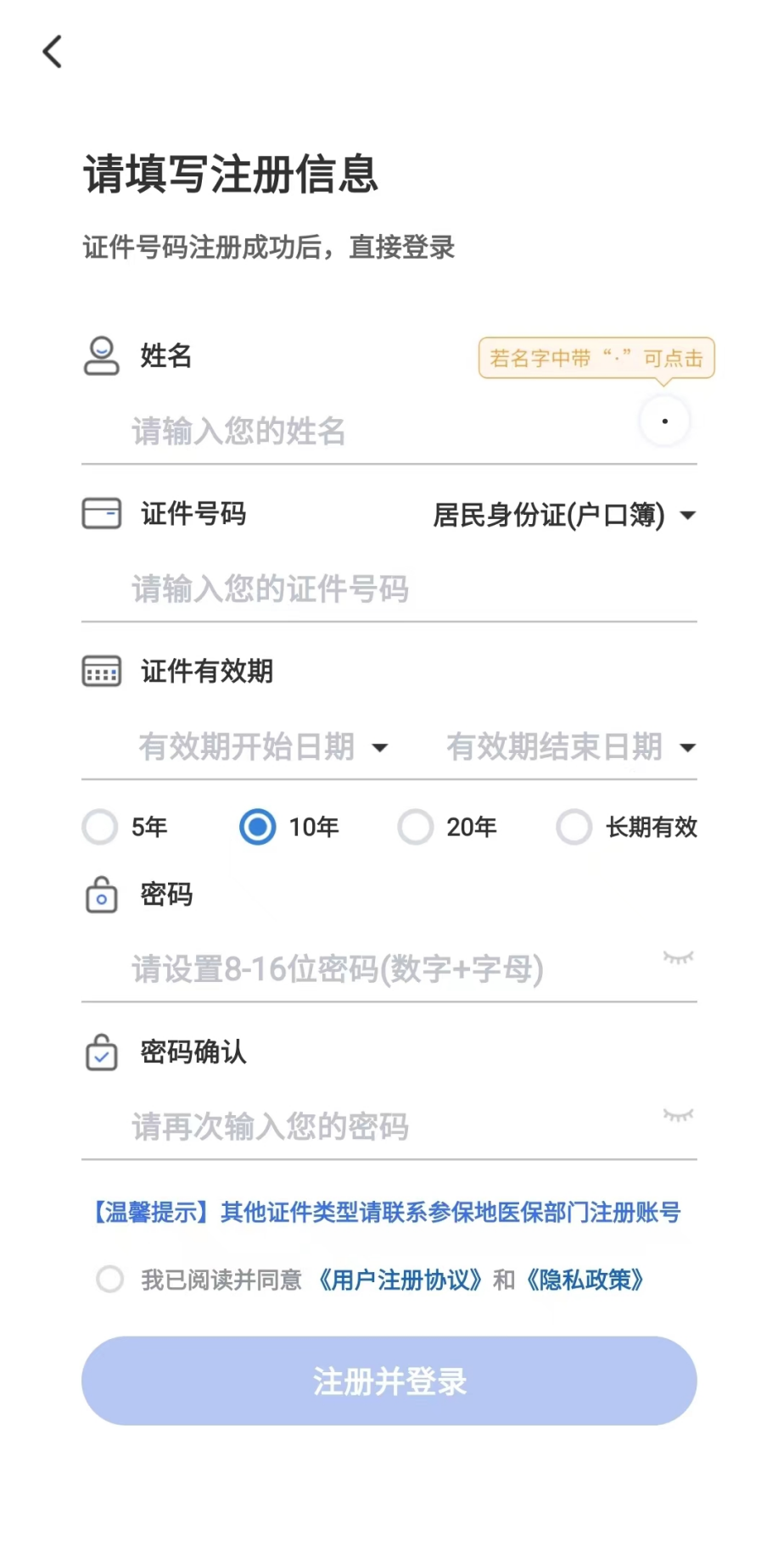Click the person icon next to 姓名
This screenshot has height=1568, width=778.
100,355
